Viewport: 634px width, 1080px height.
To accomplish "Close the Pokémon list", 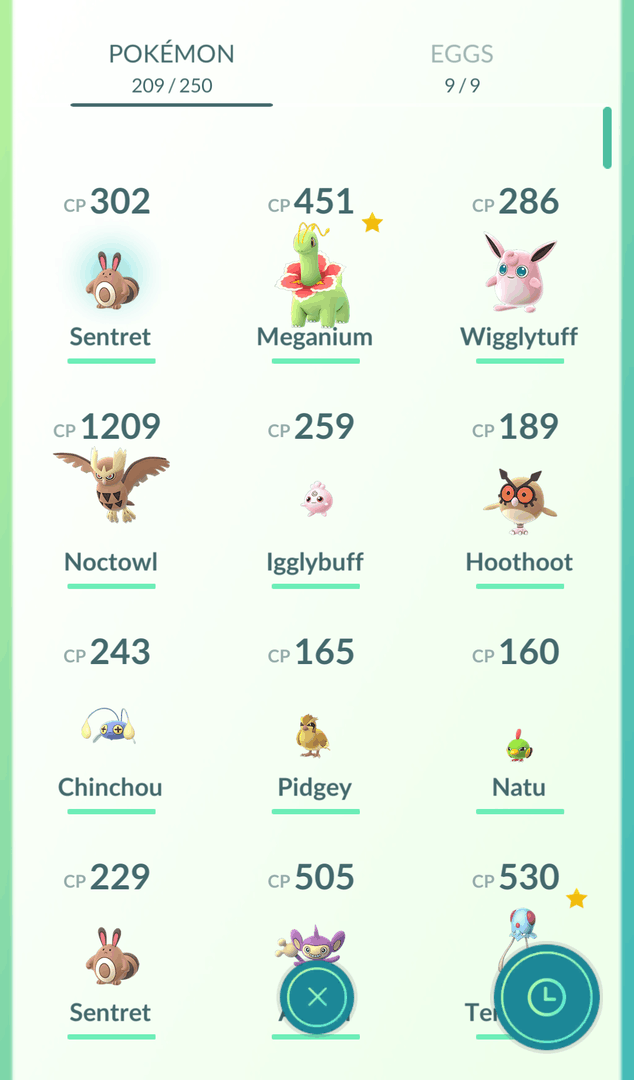I will point(317,996).
